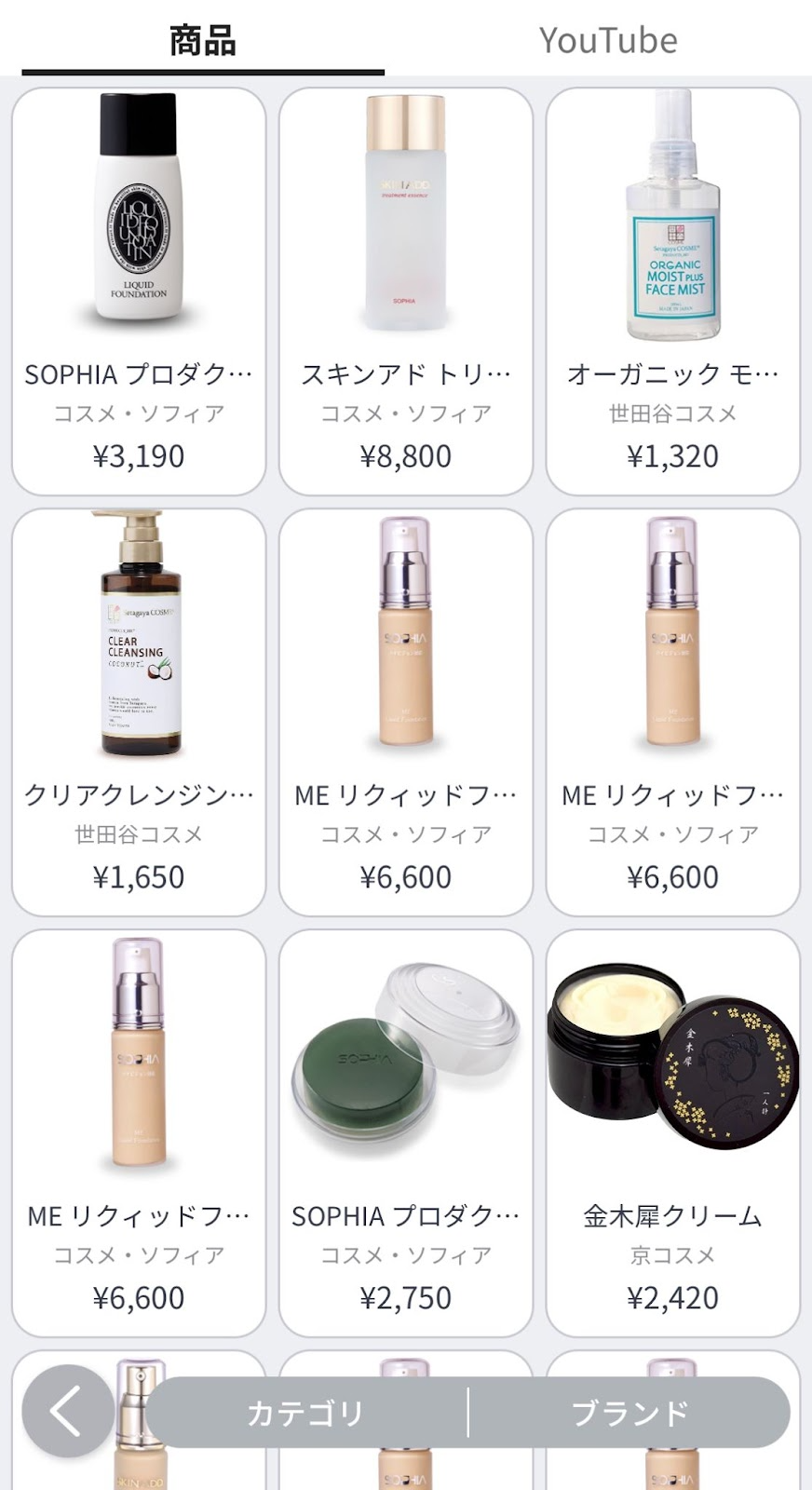Open the ¥3,190 SOPHIA liquid foundation card
The height and width of the screenshot is (1490, 812).
[x=139, y=291]
